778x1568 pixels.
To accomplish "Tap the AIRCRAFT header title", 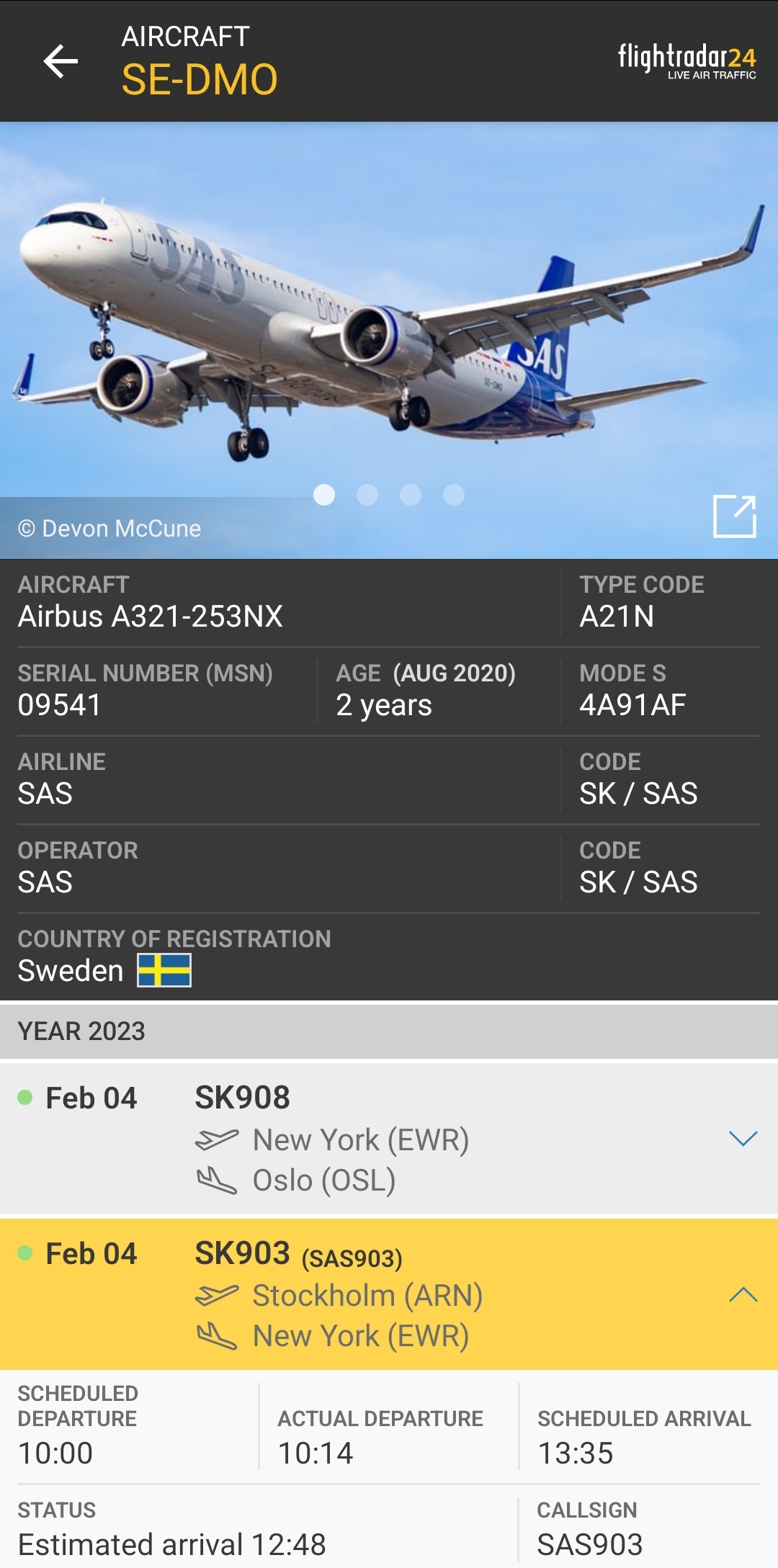I will pyautogui.click(x=182, y=37).
